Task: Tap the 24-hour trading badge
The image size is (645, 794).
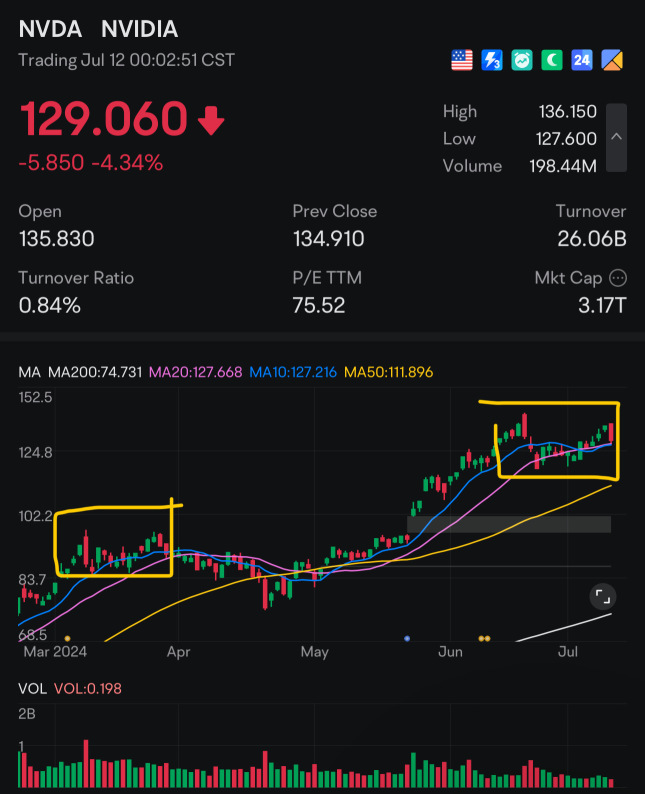Action: (x=581, y=61)
